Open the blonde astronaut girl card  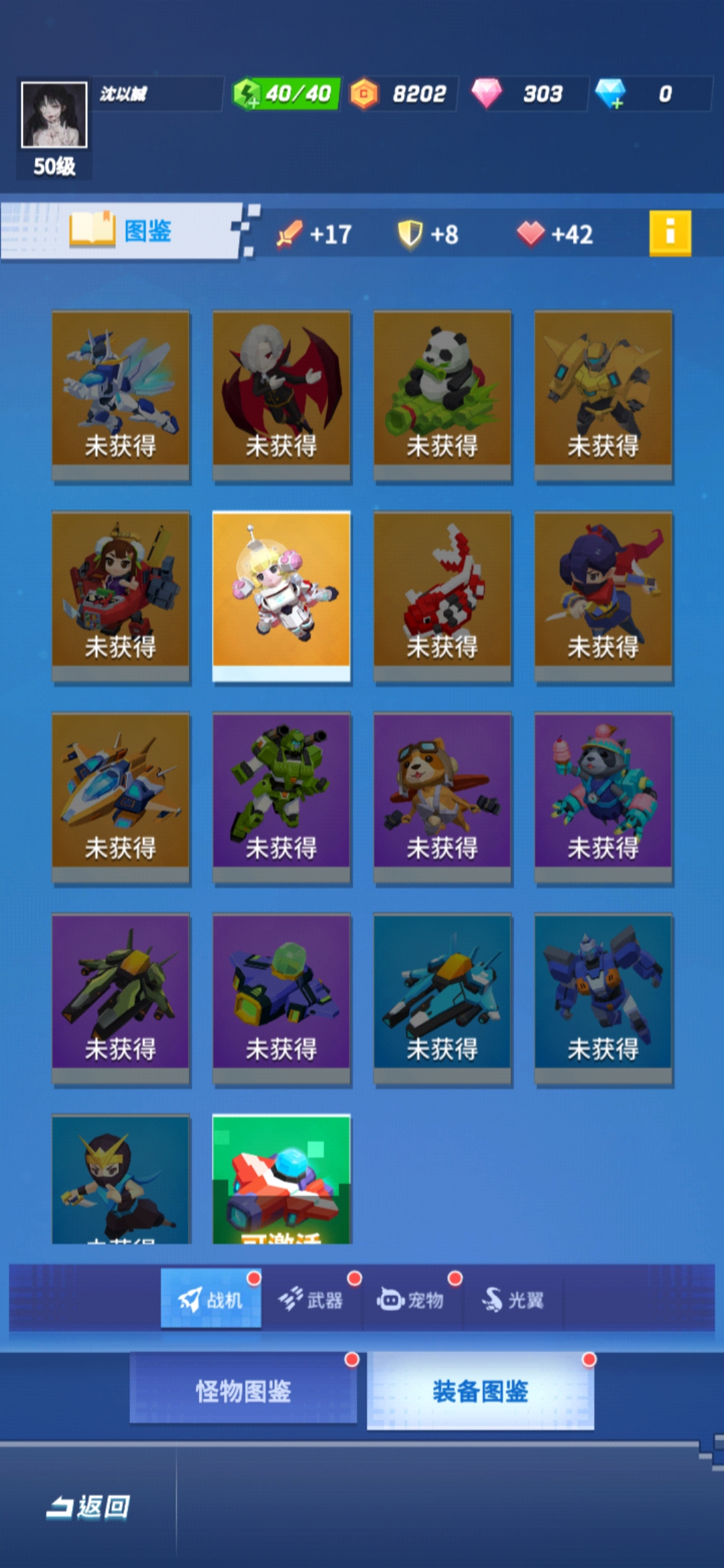pyautogui.click(x=282, y=595)
